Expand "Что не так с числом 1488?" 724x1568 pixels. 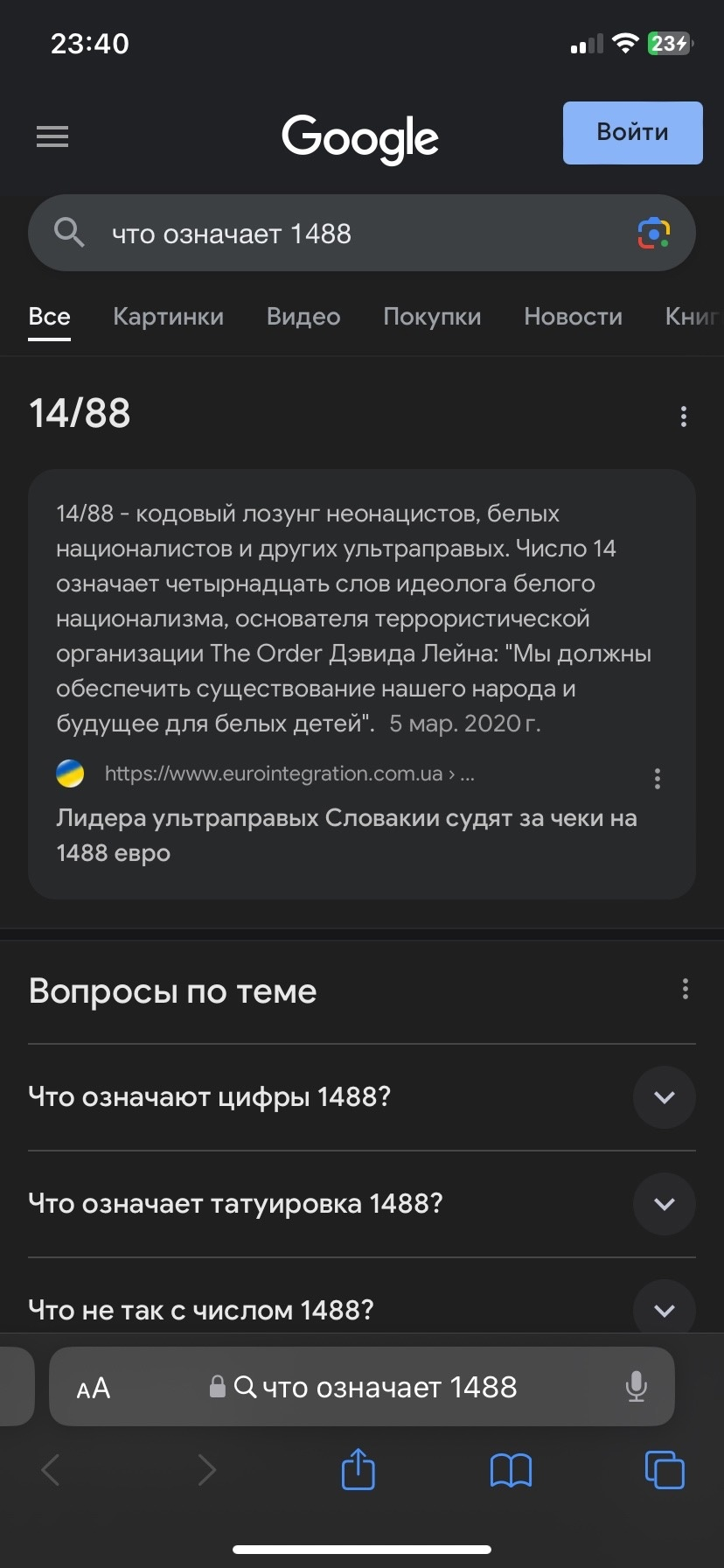point(664,1310)
